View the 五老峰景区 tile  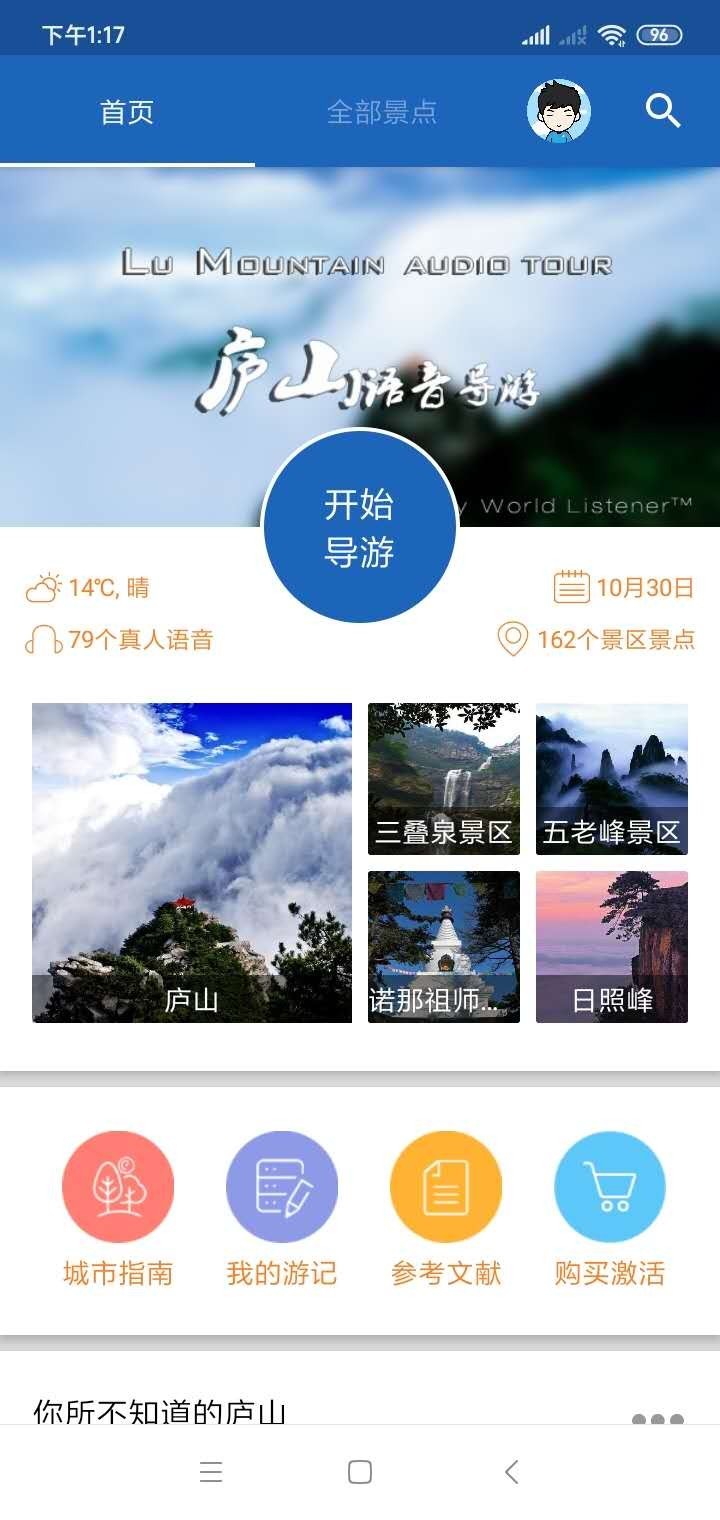pos(612,779)
